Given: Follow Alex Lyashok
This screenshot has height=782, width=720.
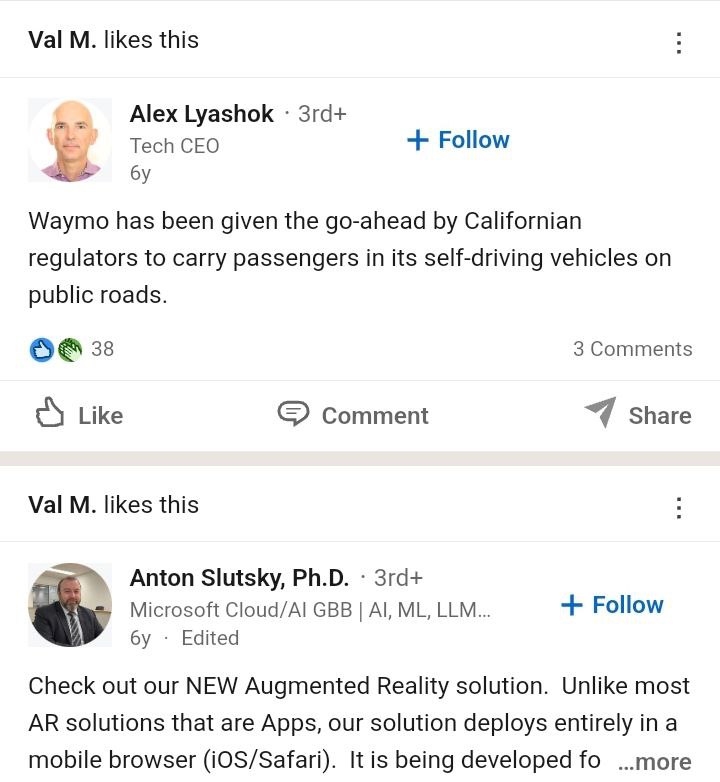Looking at the screenshot, I should pos(458,140).
